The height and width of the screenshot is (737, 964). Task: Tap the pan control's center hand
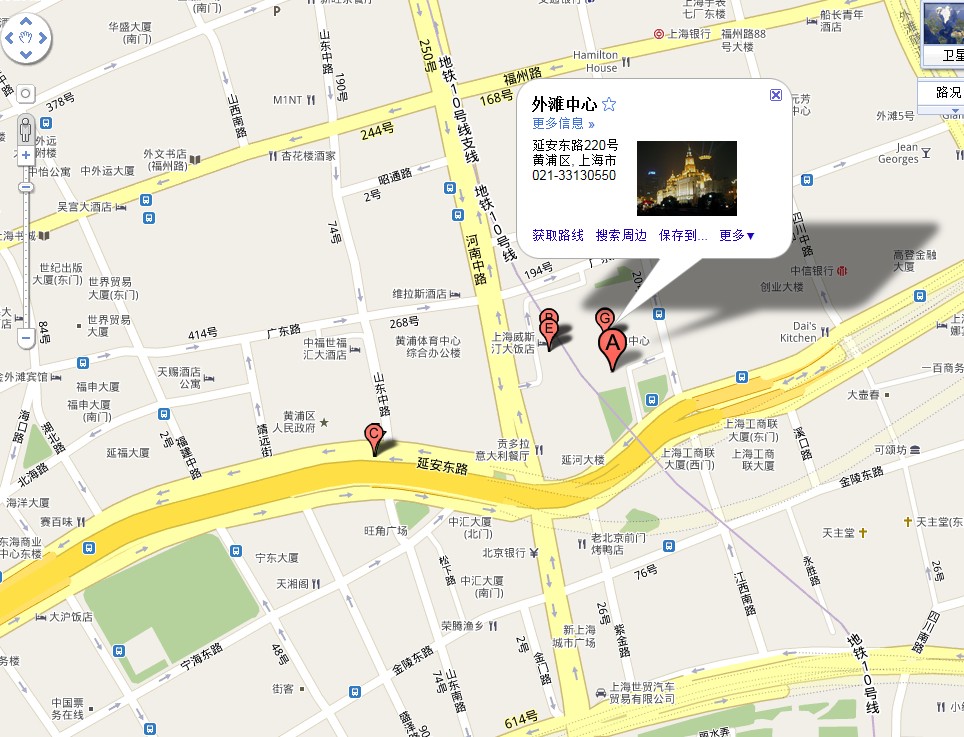[26, 39]
